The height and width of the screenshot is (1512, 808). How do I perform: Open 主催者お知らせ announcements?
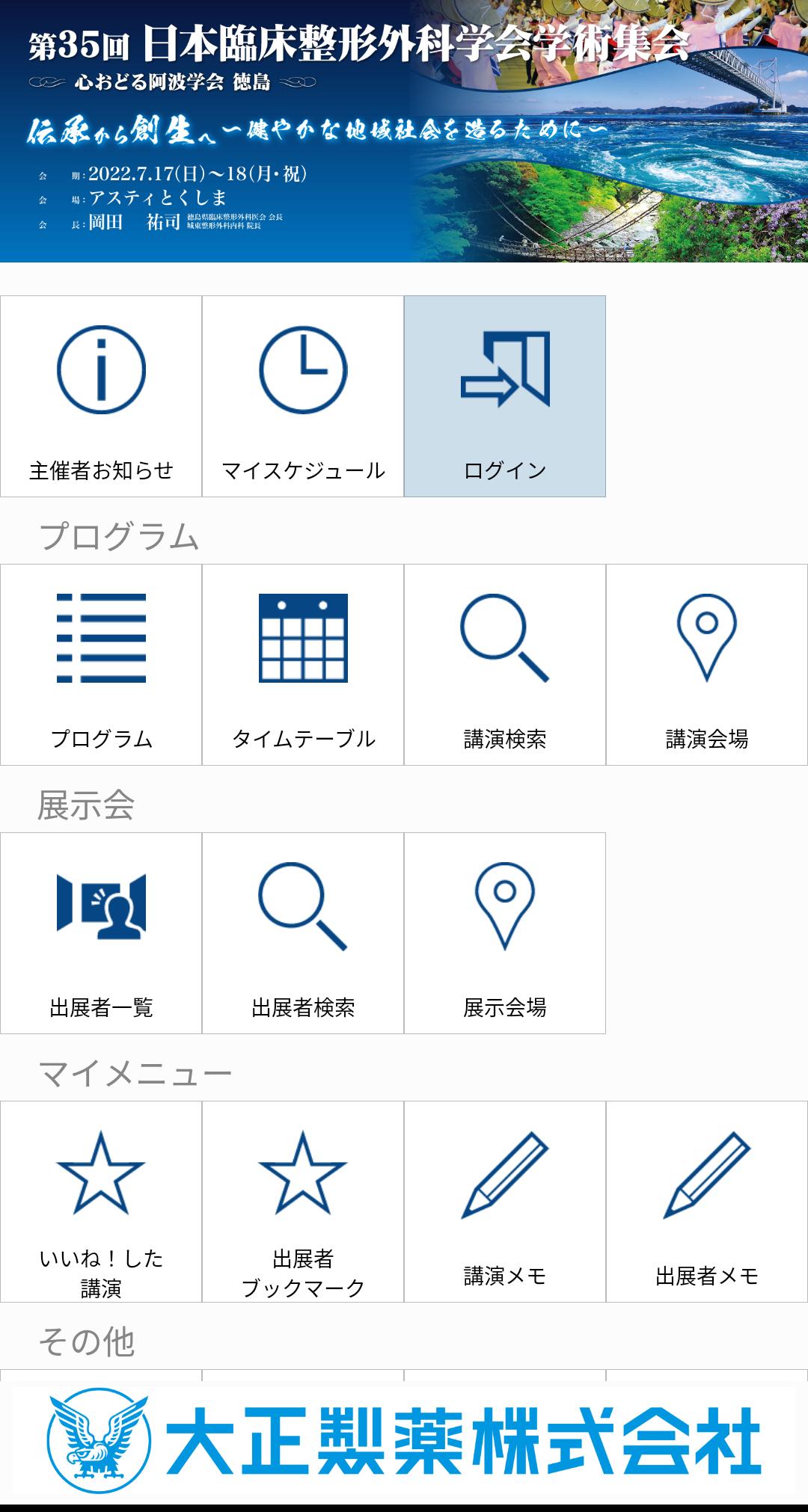point(101,396)
